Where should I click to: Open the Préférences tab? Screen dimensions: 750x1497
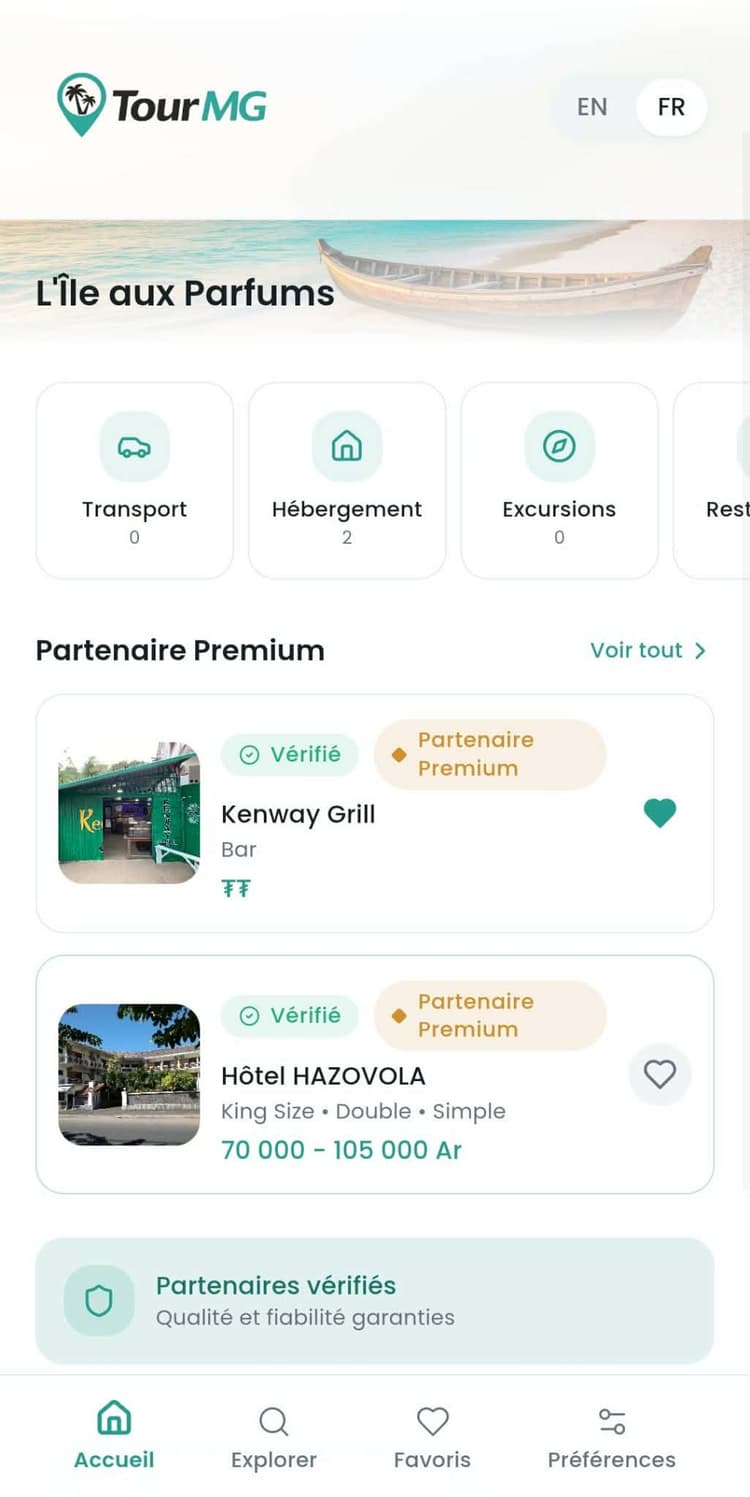point(611,1435)
